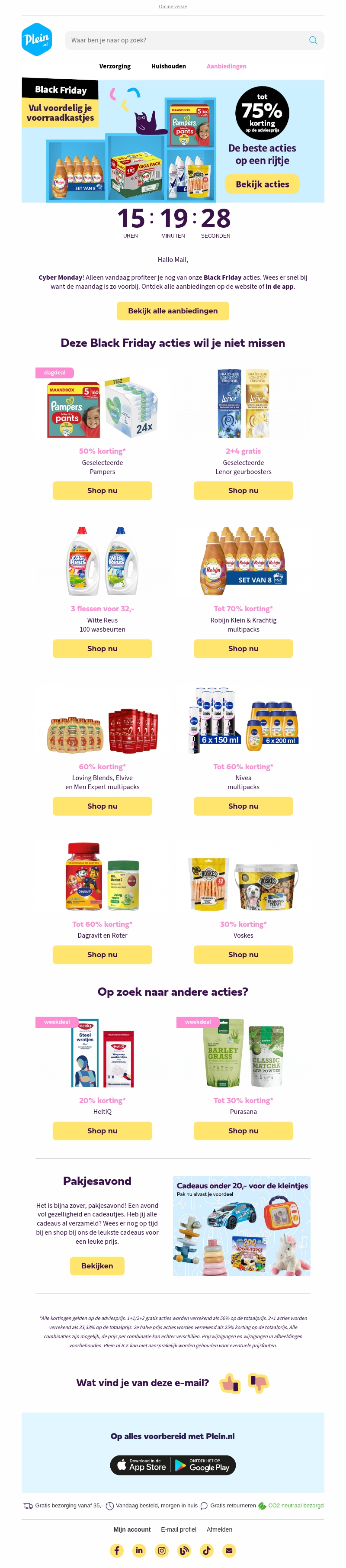Tap the search magnifier icon
Screen dimensions: 346x1568
[313, 40]
